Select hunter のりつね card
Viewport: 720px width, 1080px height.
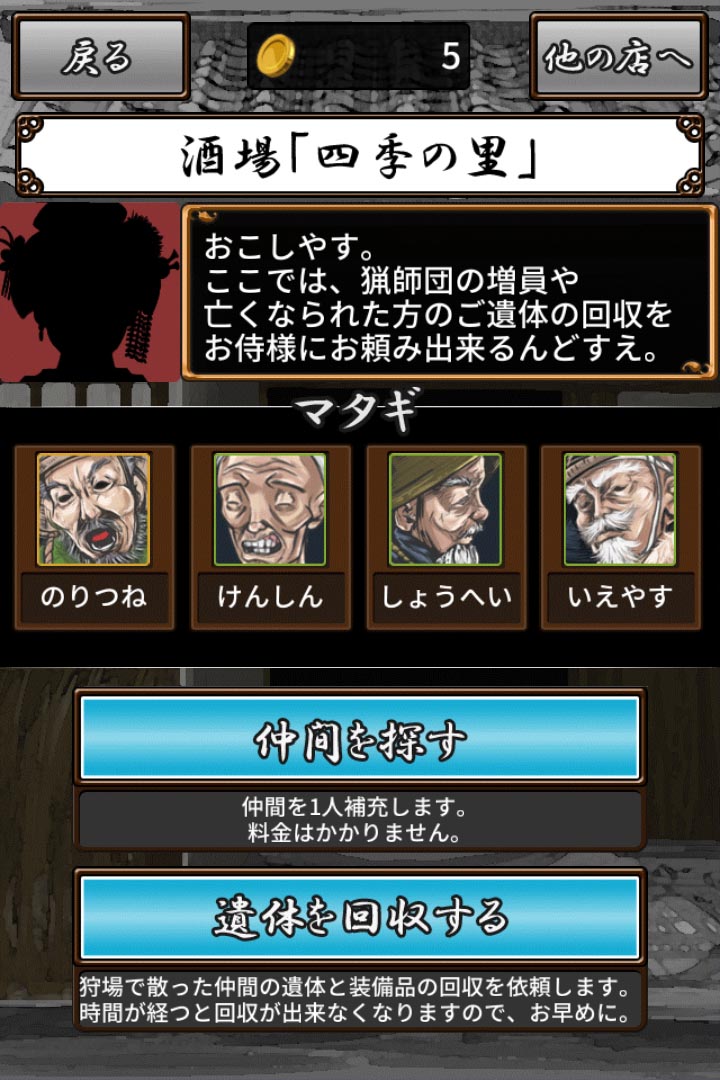tap(94, 538)
